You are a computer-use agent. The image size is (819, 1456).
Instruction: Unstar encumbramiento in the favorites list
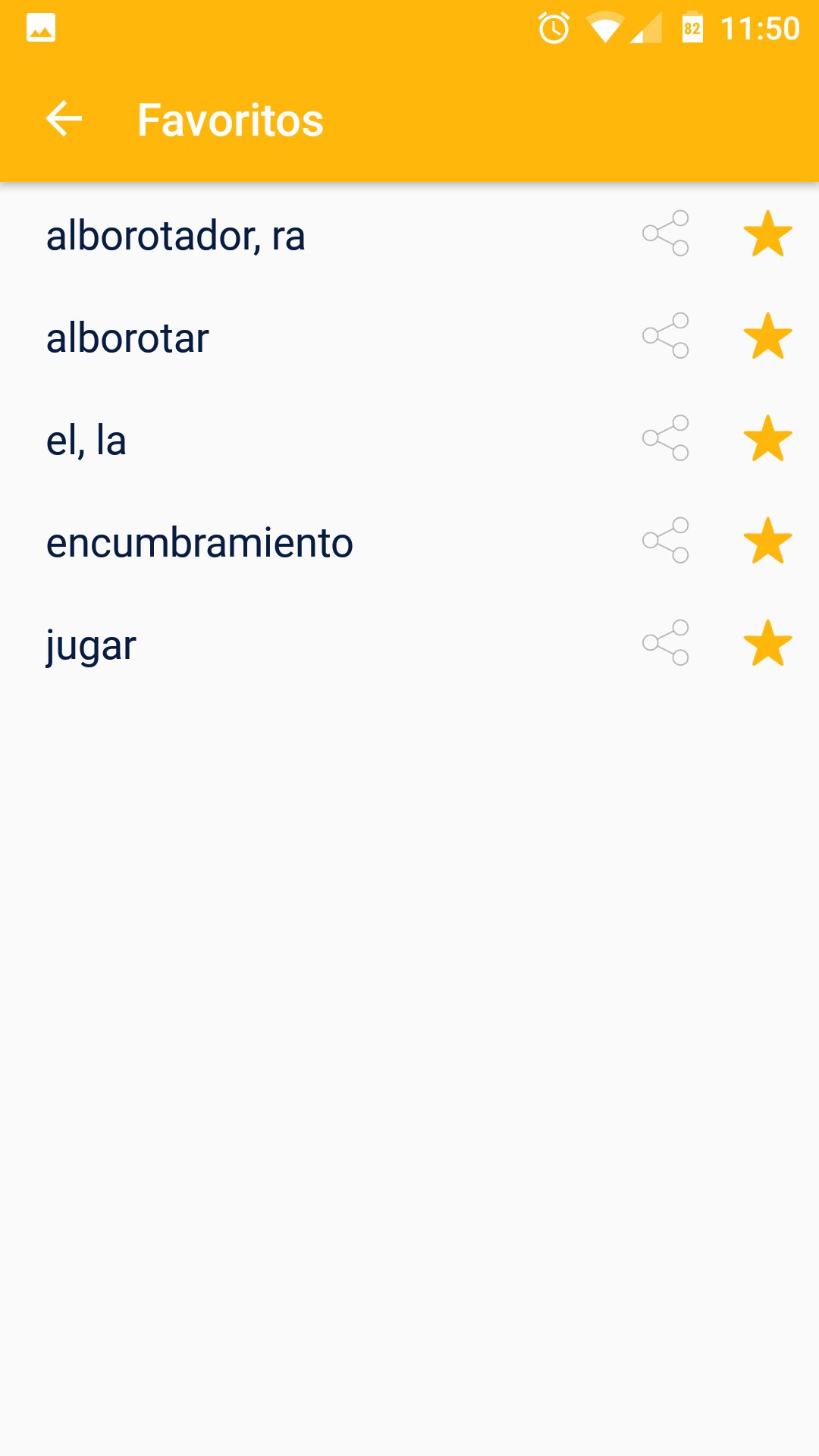coord(767,541)
